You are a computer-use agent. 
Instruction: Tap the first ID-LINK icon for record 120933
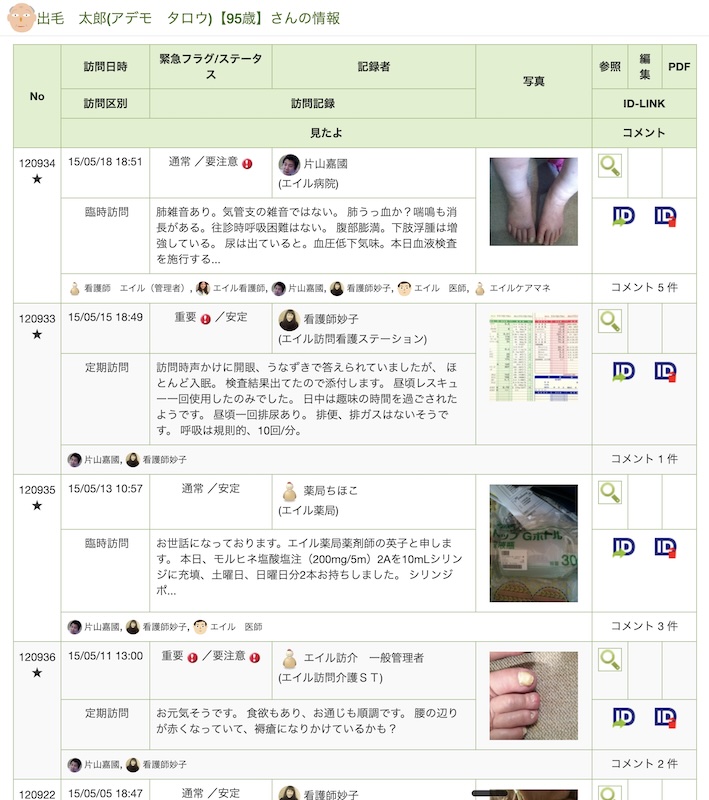click(623, 372)
